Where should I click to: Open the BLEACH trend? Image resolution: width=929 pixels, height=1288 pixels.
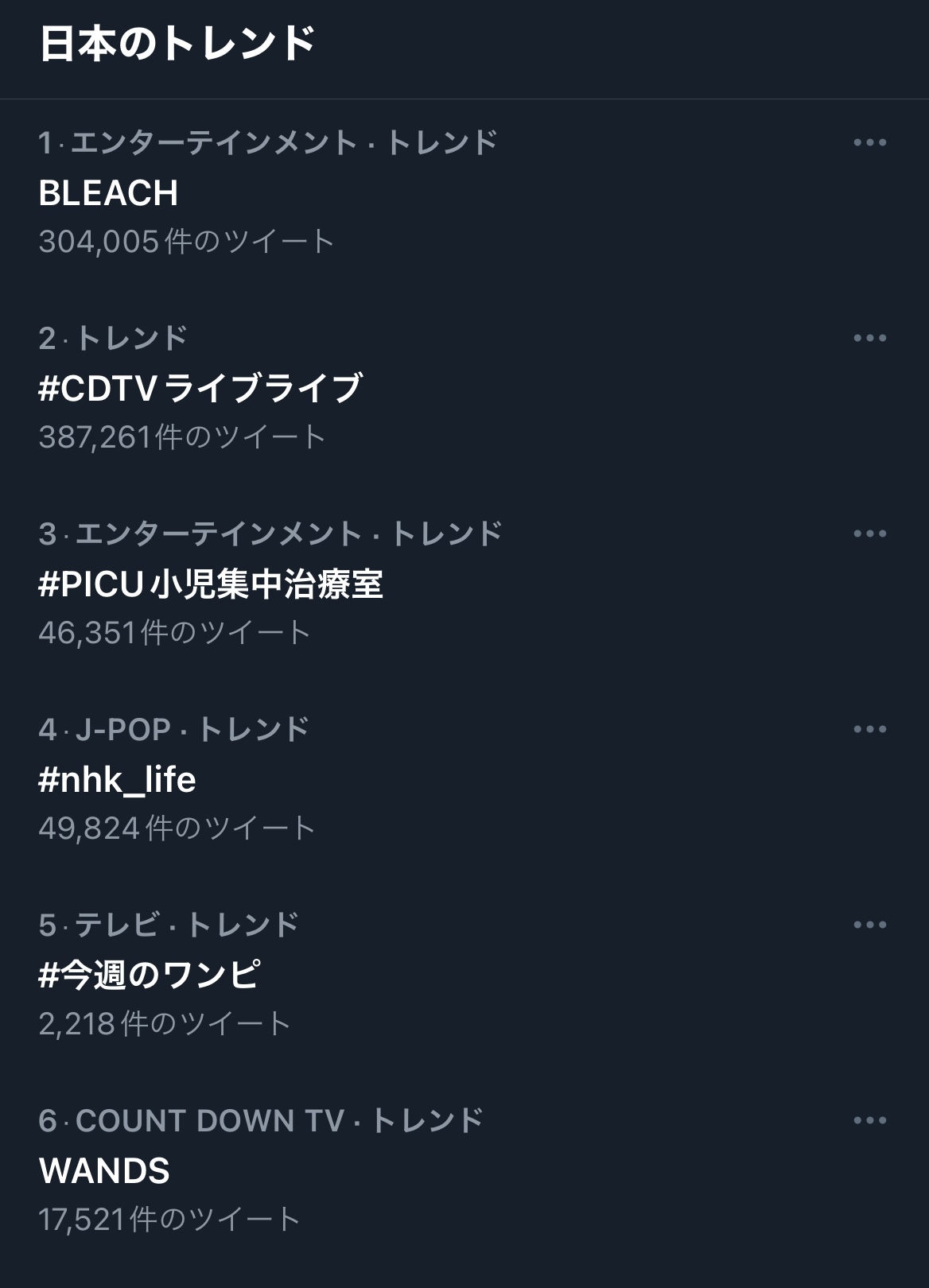[109, 193]
